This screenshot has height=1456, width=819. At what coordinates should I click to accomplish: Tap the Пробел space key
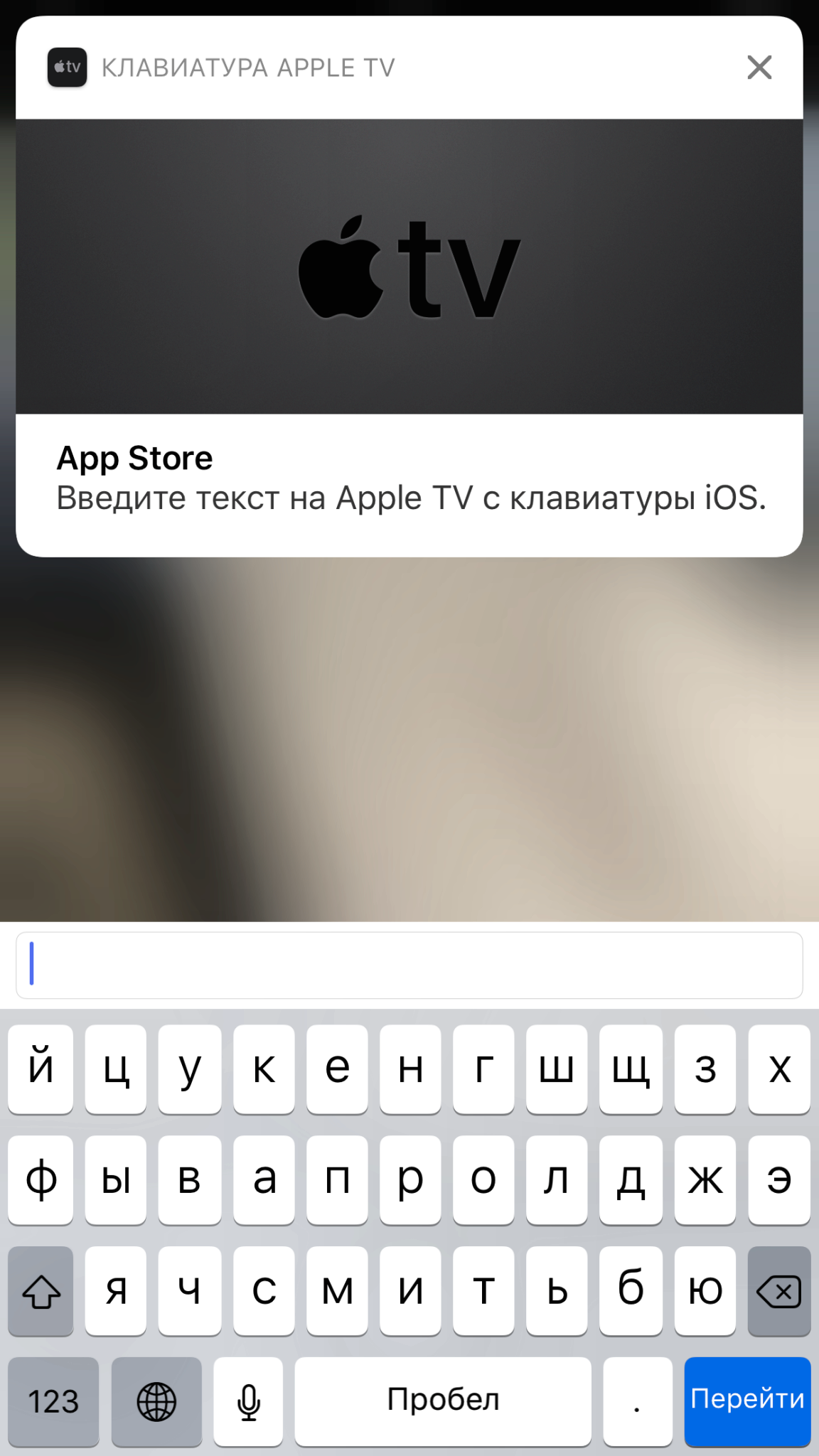pos(443,1401)
